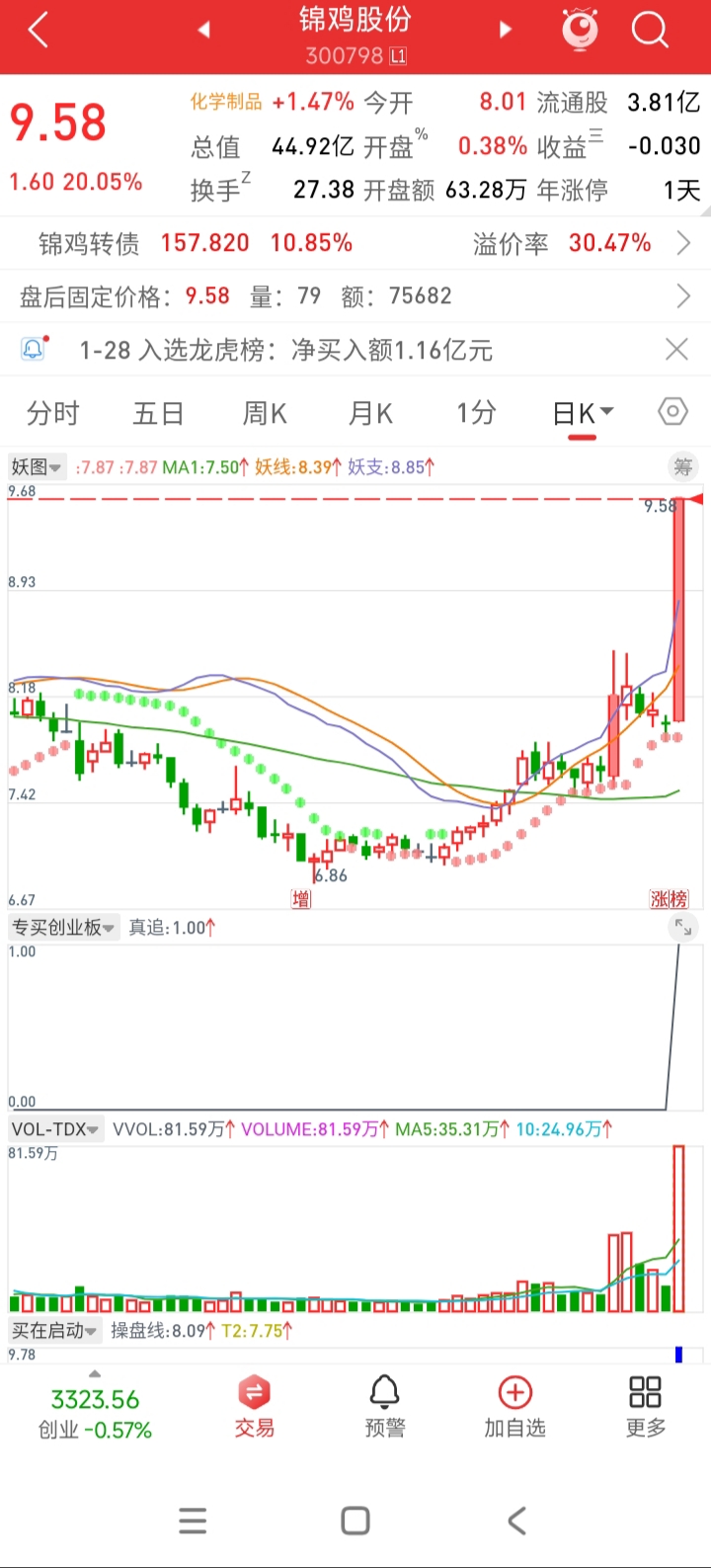
Task: Open 盘后固定价格 details
Action: 355,295
